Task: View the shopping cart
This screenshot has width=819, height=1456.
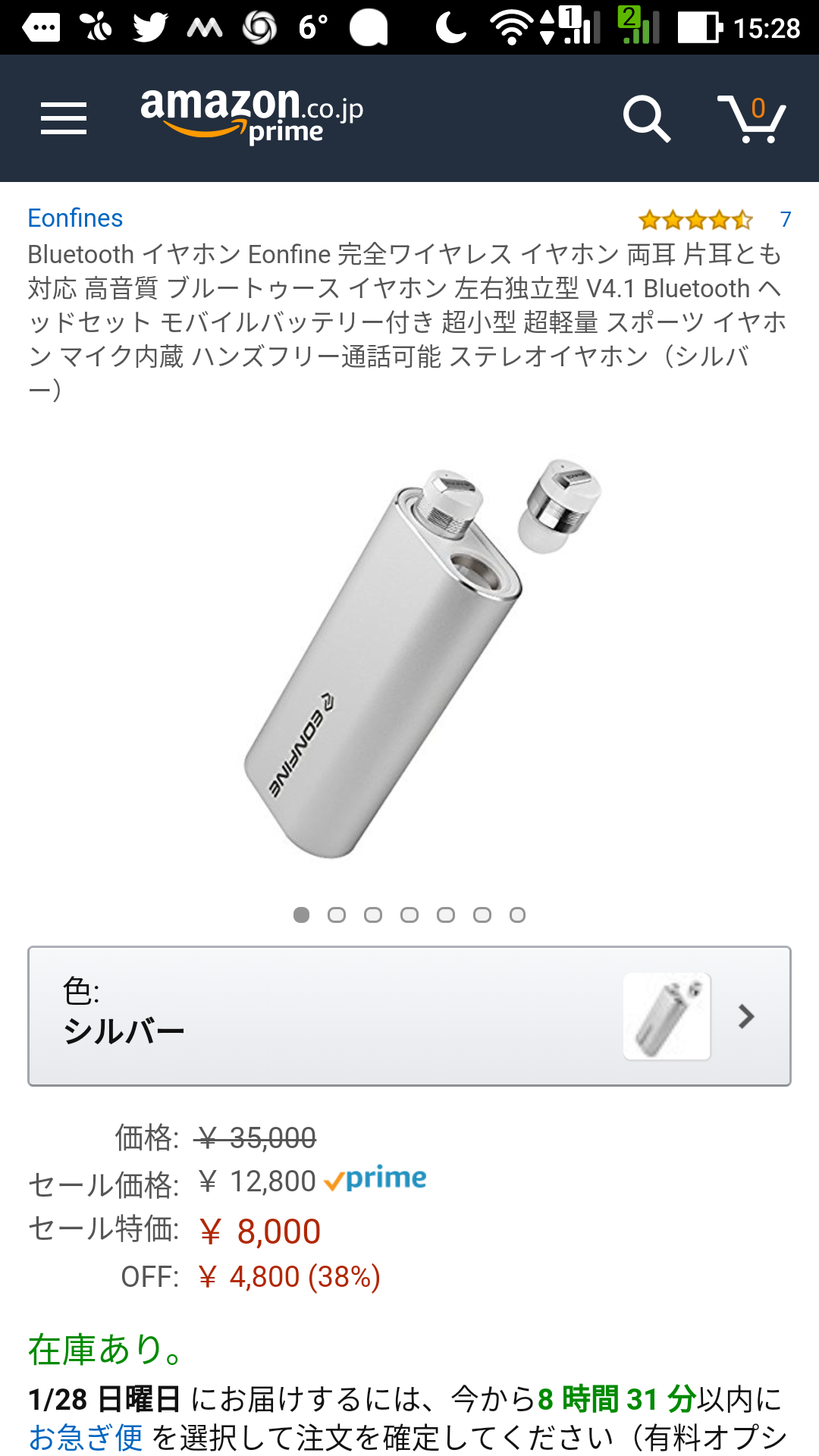Action: click(752, 118)
